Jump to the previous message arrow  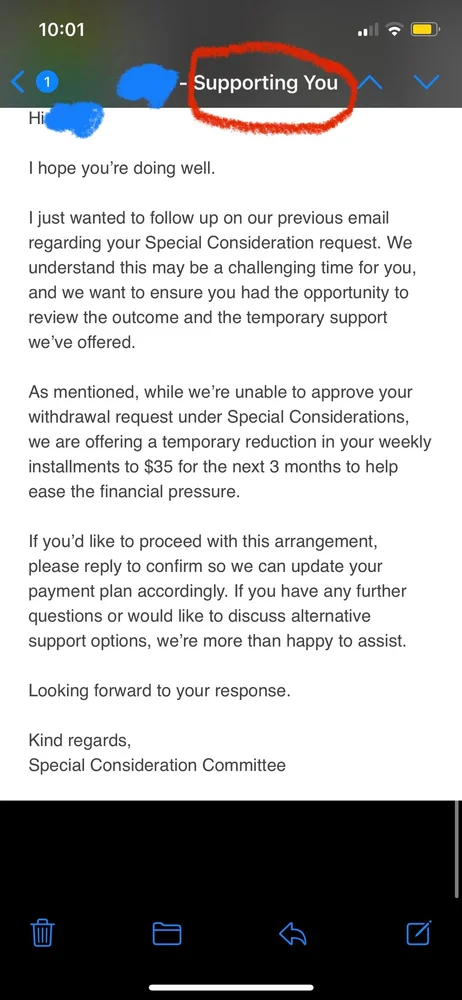pyautogui.click(x=371, y=82)
